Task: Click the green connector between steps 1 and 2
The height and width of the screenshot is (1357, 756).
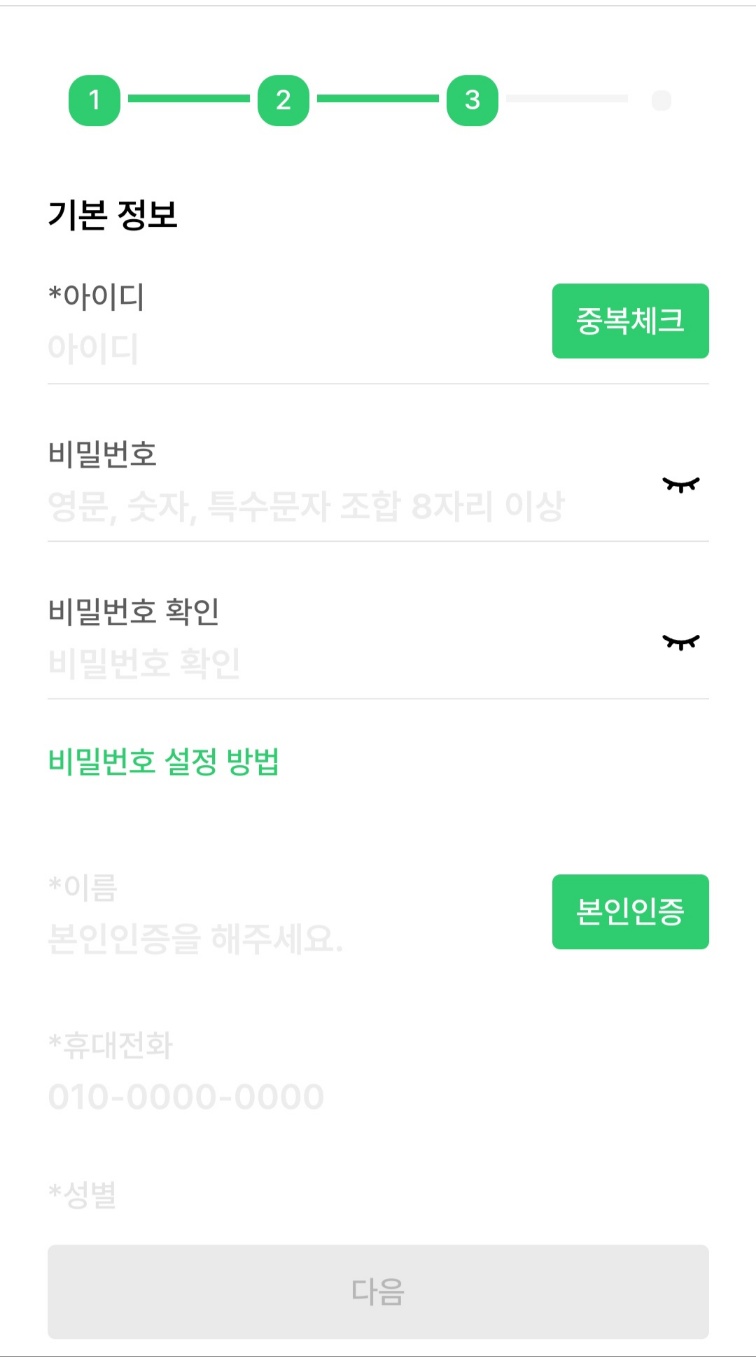Action: (188, 99)
